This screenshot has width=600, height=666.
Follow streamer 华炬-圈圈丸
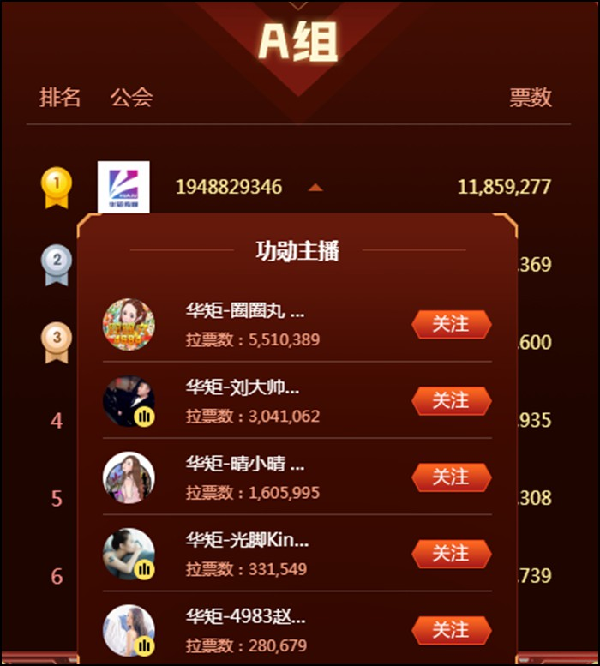pos(451,325)
